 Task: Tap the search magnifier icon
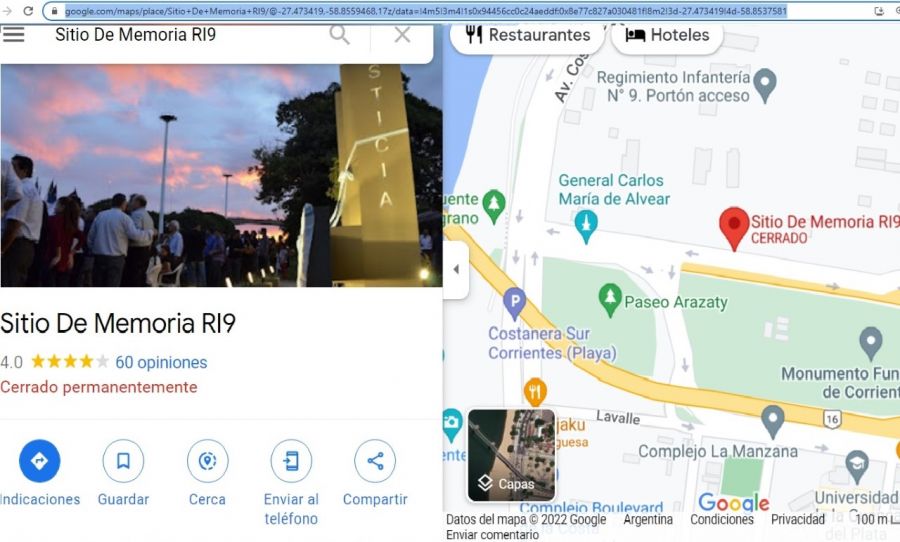[340, 35]
